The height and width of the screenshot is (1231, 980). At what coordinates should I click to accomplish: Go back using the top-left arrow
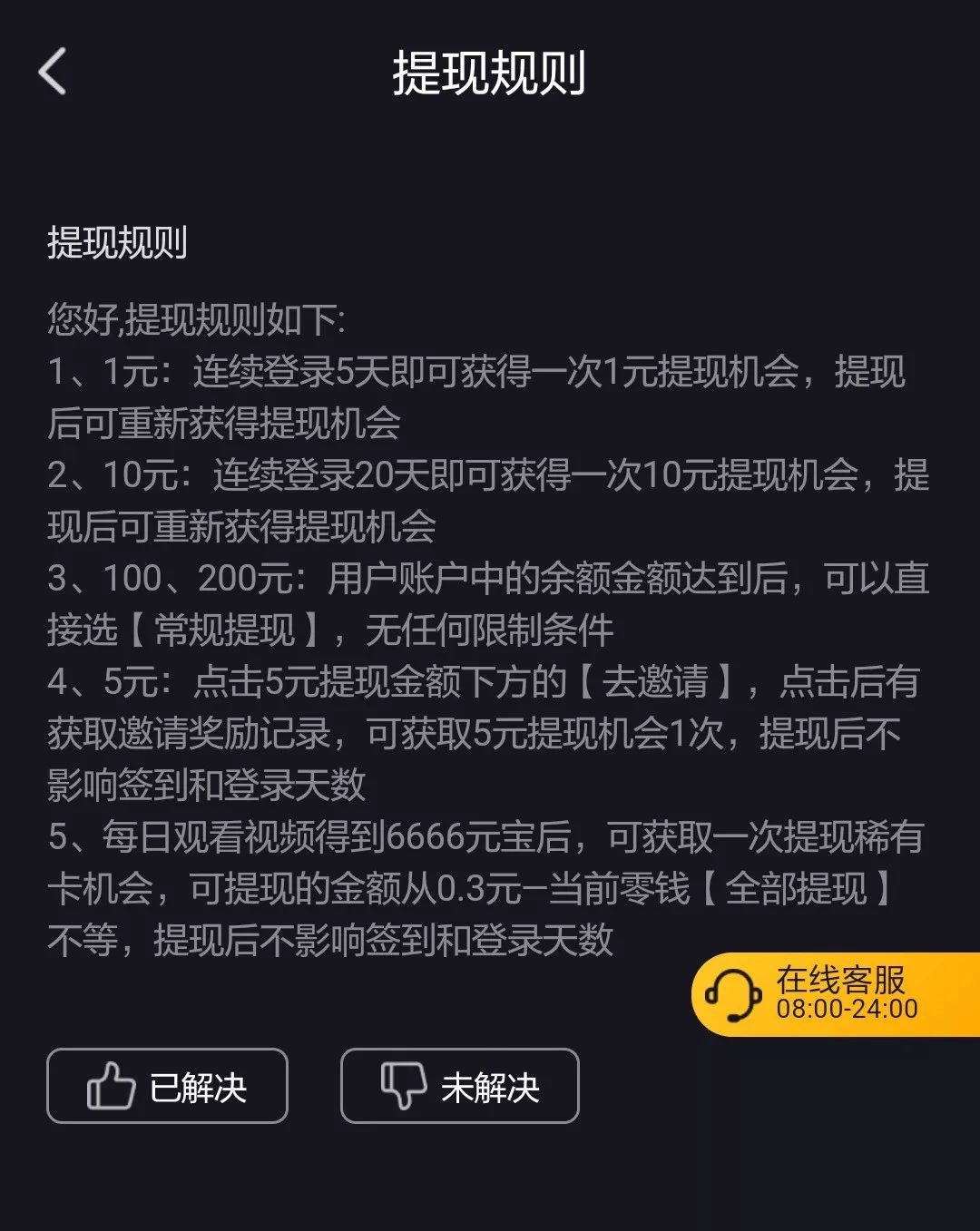coord(53,72)
